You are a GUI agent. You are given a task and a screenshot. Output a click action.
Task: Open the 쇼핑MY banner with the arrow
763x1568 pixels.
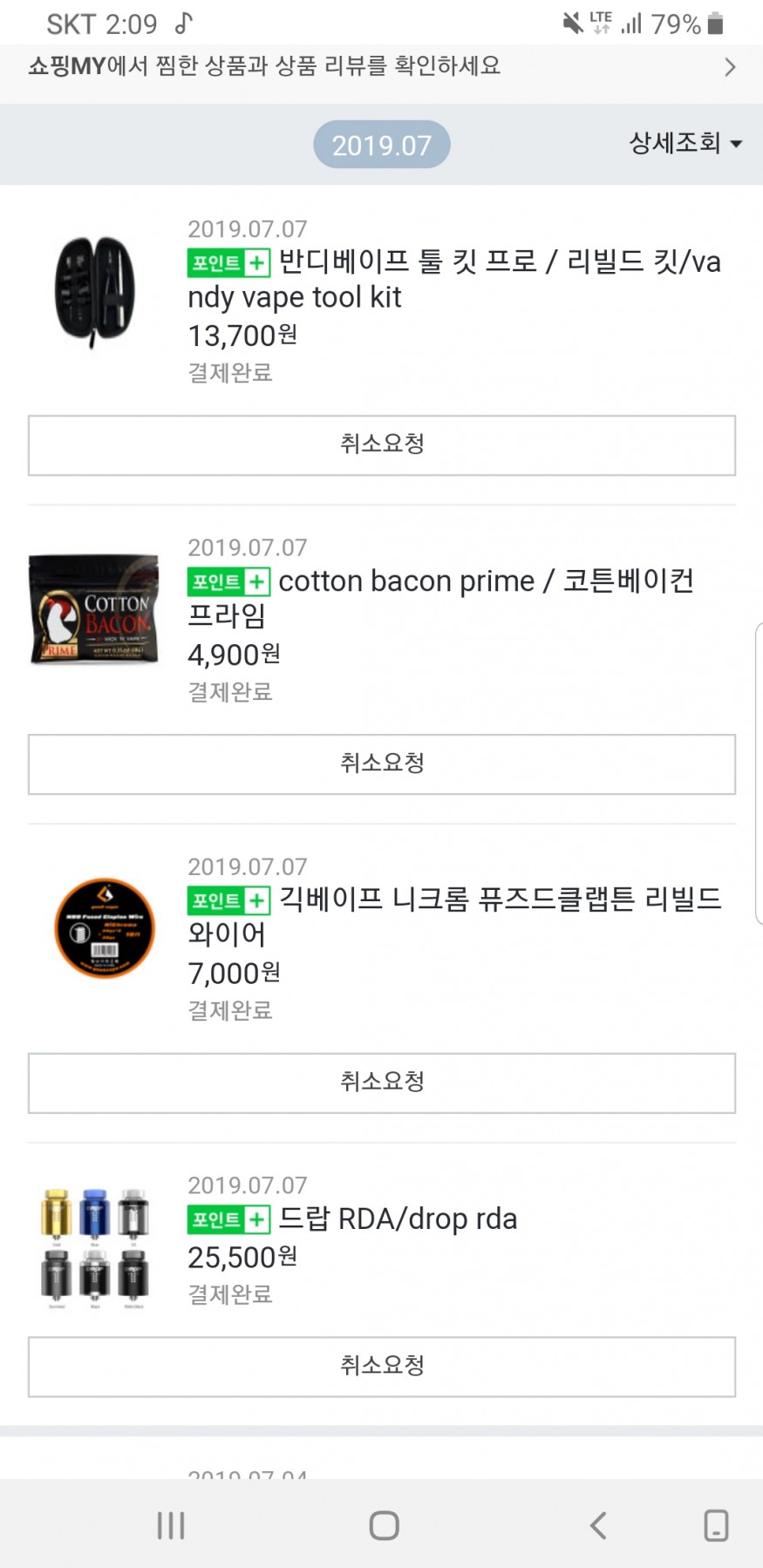tap(381, 67)
